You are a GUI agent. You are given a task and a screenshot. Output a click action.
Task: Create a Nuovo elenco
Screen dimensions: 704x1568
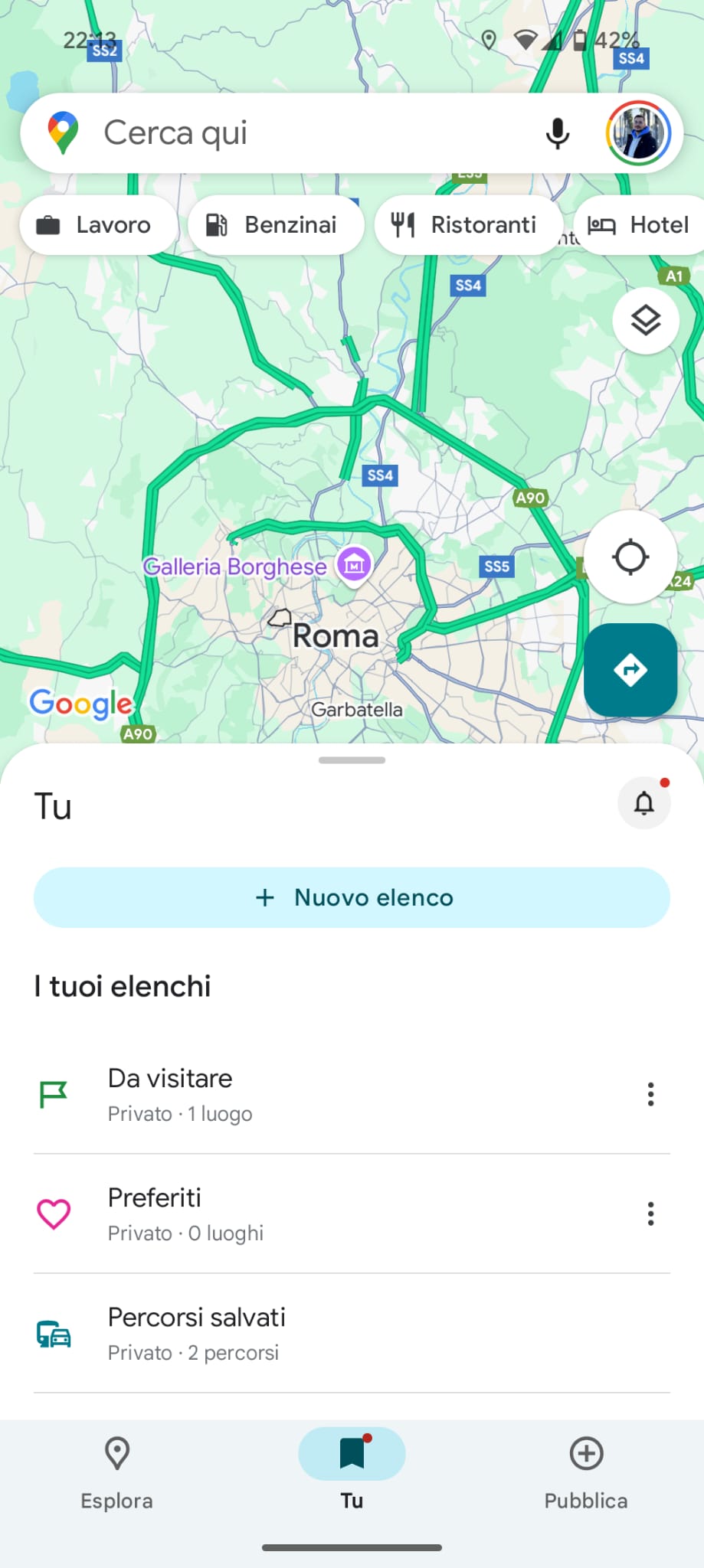(x=352, y=897)
